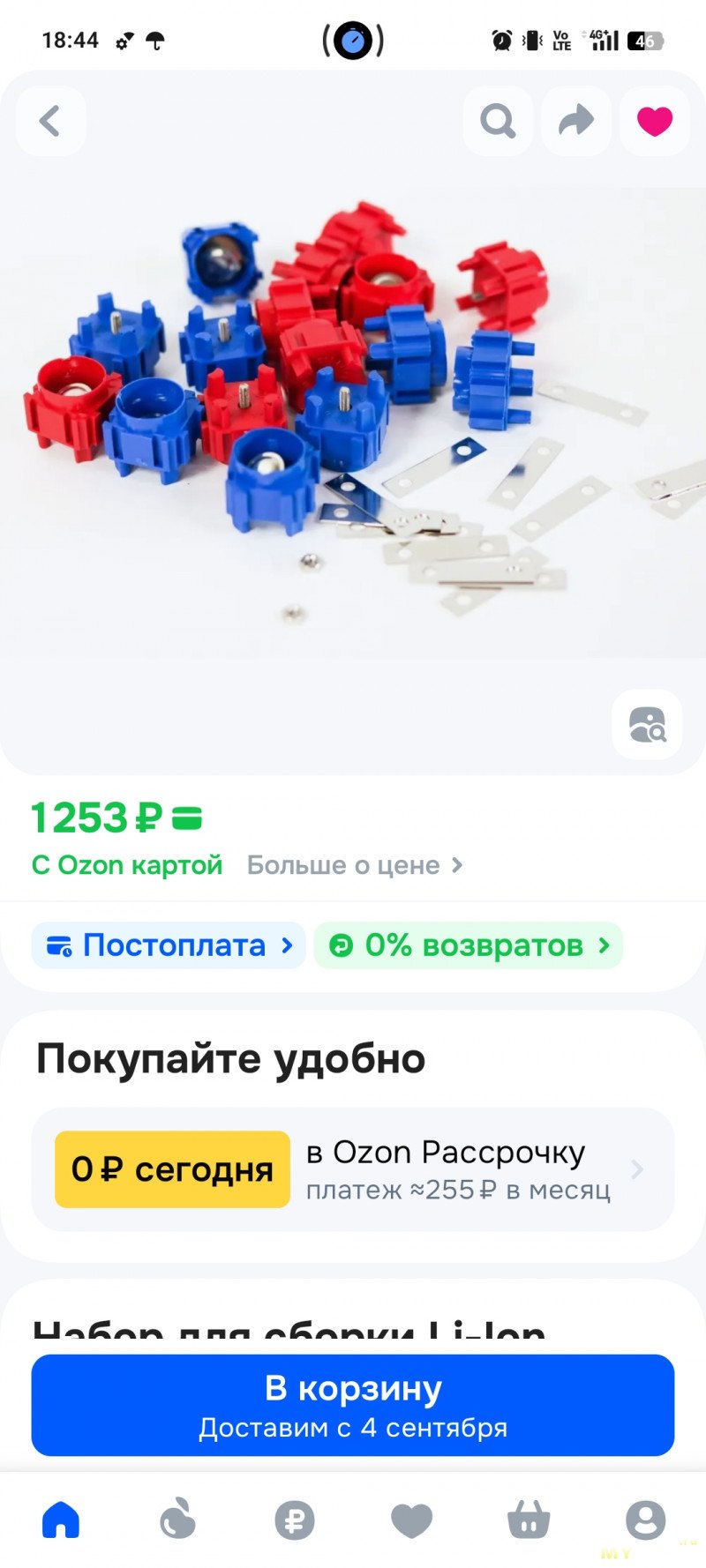Go back using the top-left arrow
Viewport: 706px width, 1568px height.
click(50, 121)
